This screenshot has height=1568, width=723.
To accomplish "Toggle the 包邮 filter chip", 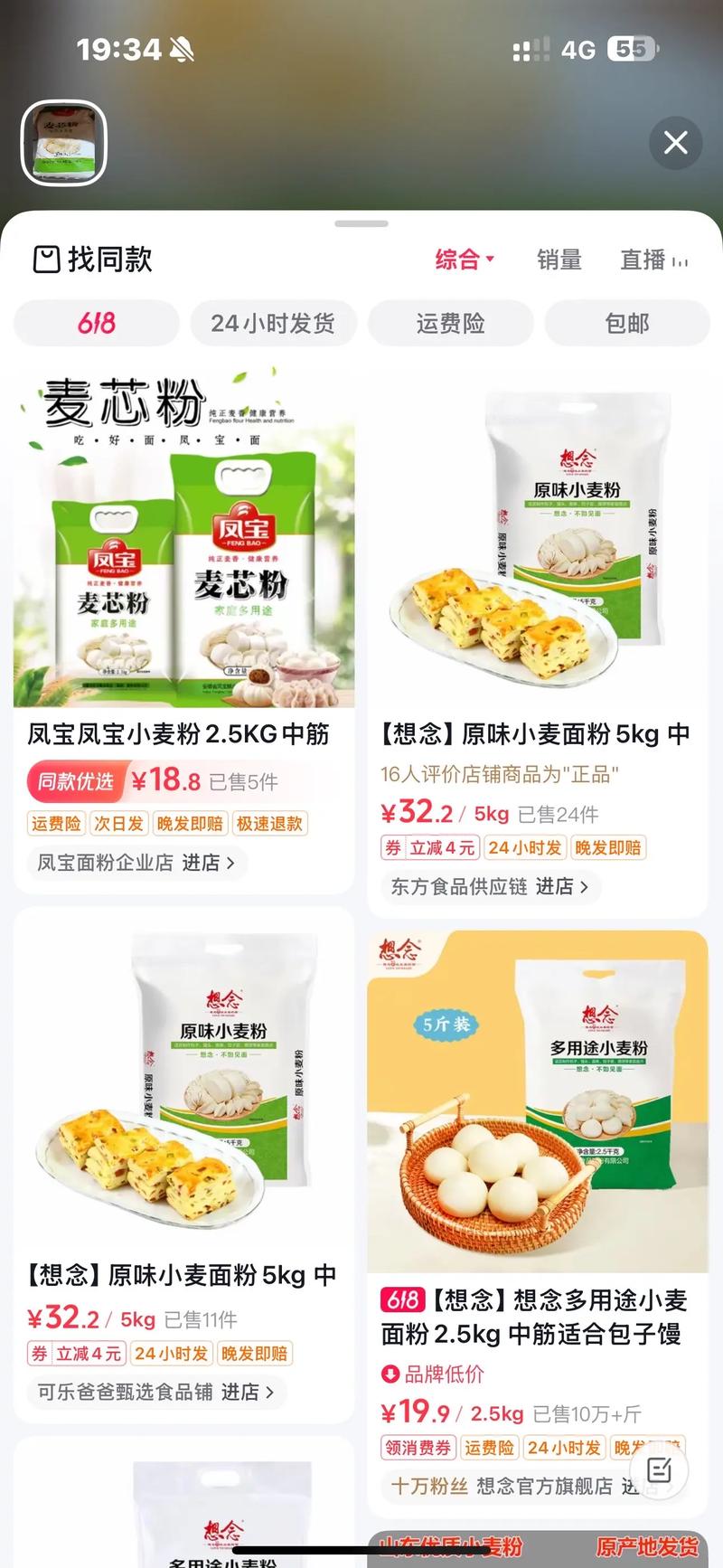I will [627, 323].
